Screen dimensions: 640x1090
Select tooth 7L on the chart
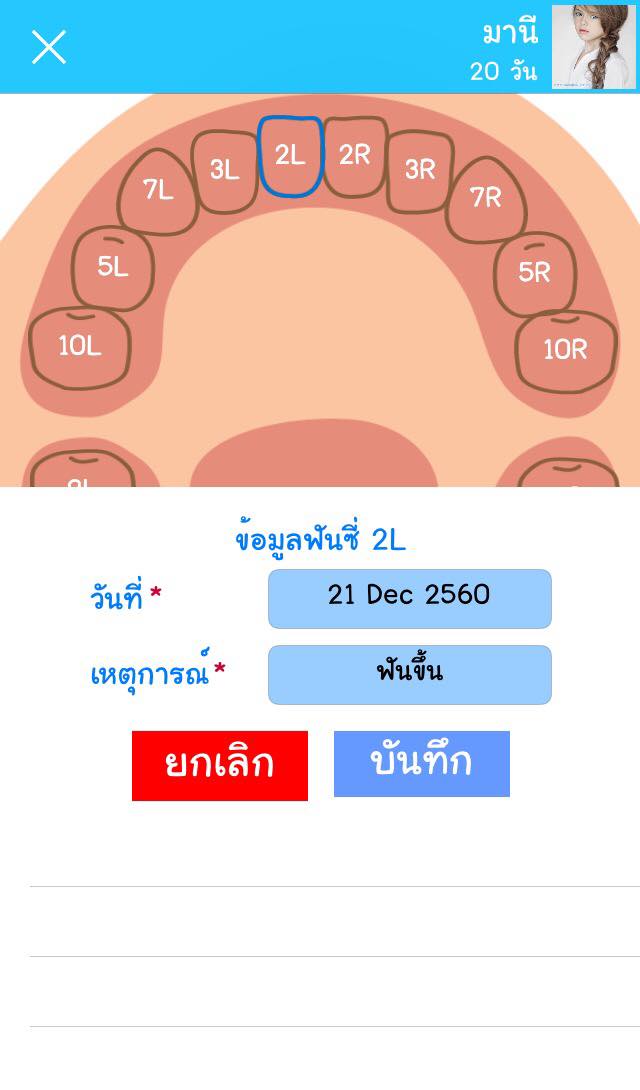[x=159, y=190]
